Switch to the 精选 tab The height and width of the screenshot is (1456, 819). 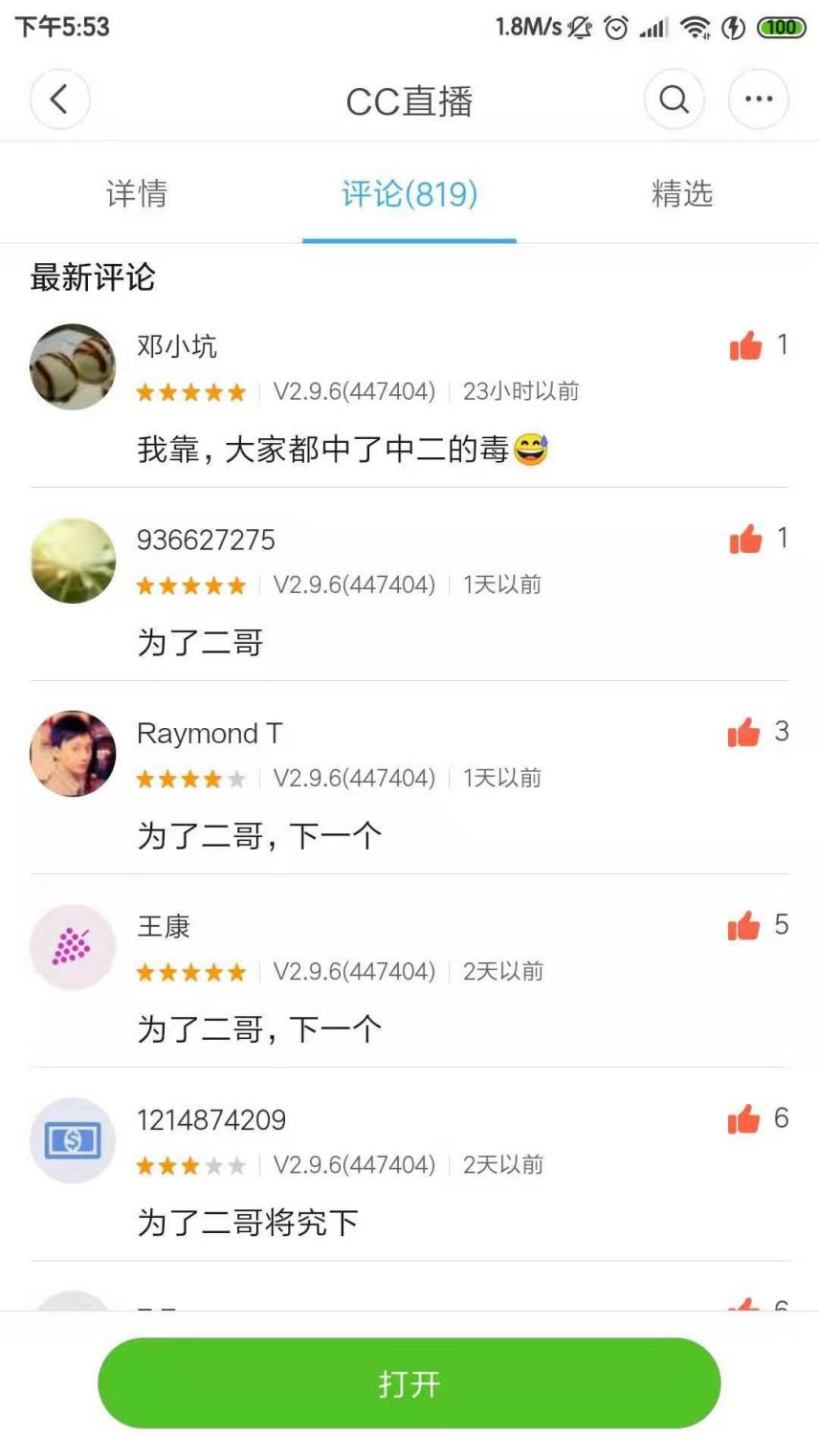[682, 193]
